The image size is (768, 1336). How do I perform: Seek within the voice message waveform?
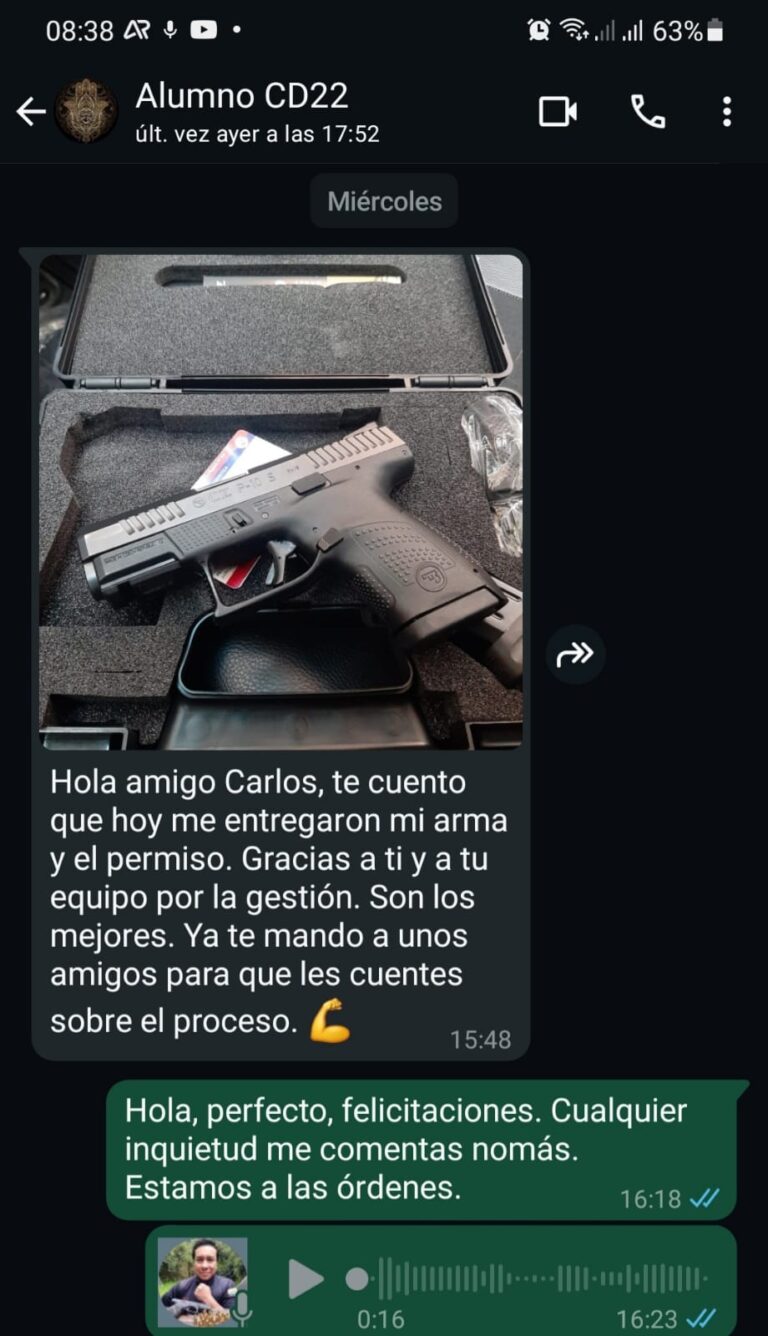(540, 1278)
